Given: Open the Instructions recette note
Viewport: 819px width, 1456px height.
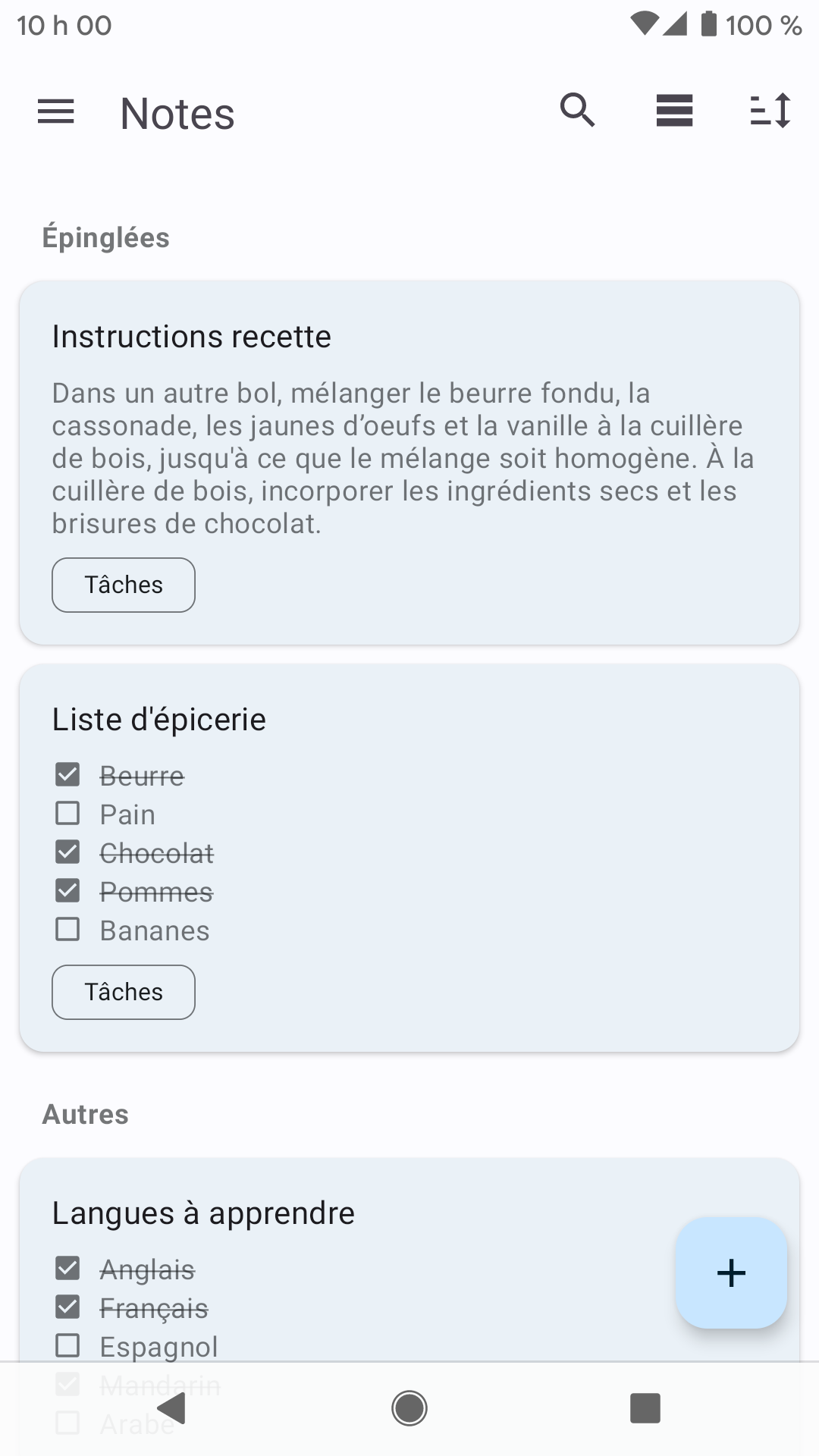Looking at the screenshot, I should click(409, 463).
